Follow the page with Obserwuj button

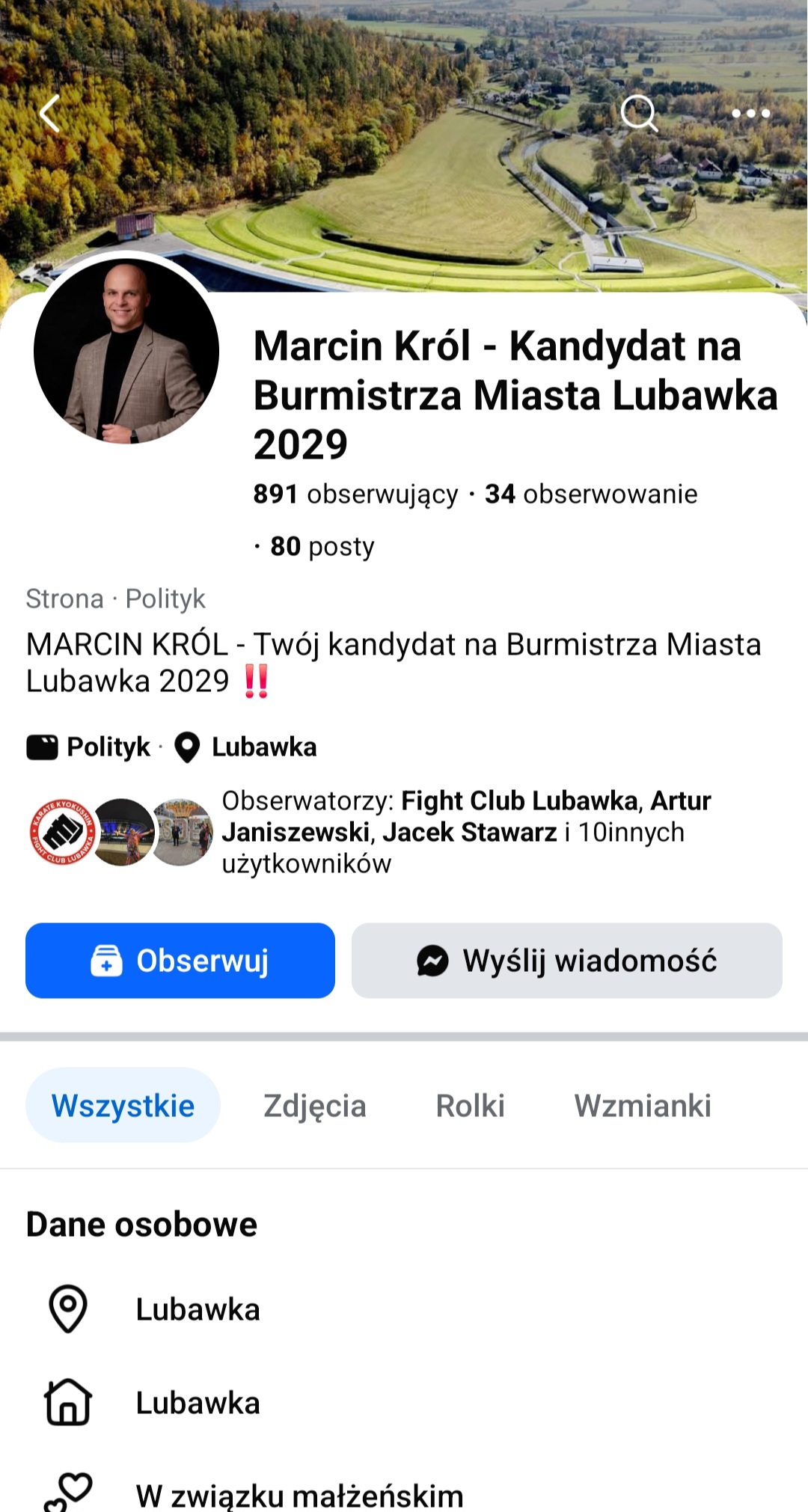click(x=180, y=961)
